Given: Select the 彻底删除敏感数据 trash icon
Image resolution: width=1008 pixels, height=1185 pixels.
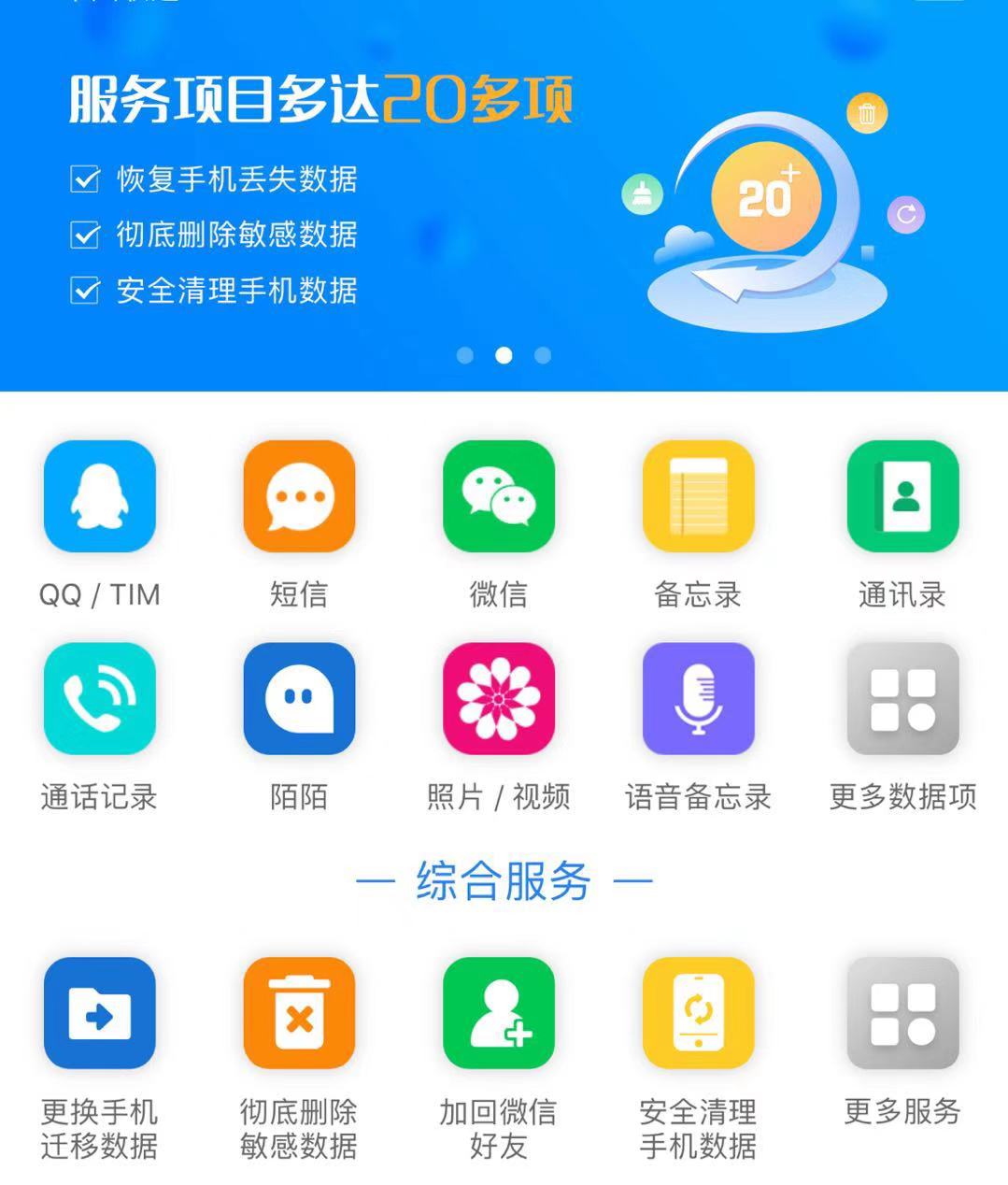Looking at the screenshot, I should (x=299, y=1014).
